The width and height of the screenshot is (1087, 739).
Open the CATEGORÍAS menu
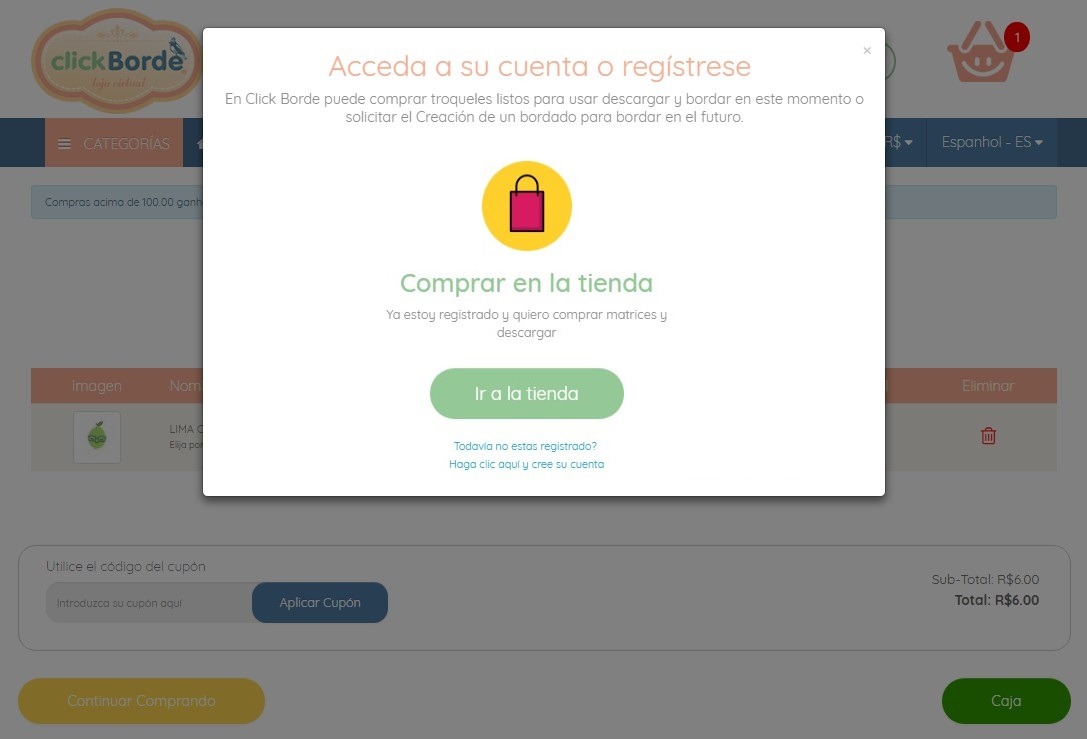pyautogui.click(x=114, y=143)
